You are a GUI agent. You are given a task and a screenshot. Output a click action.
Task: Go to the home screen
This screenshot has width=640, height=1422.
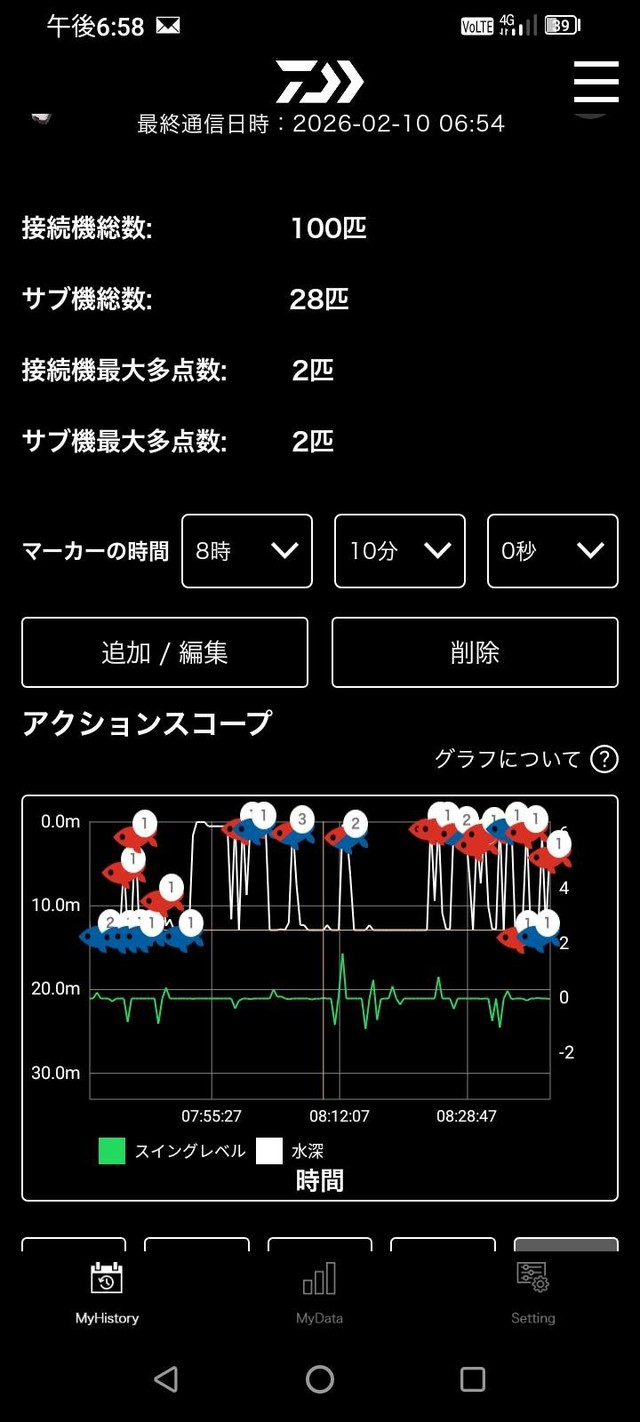320,1380
